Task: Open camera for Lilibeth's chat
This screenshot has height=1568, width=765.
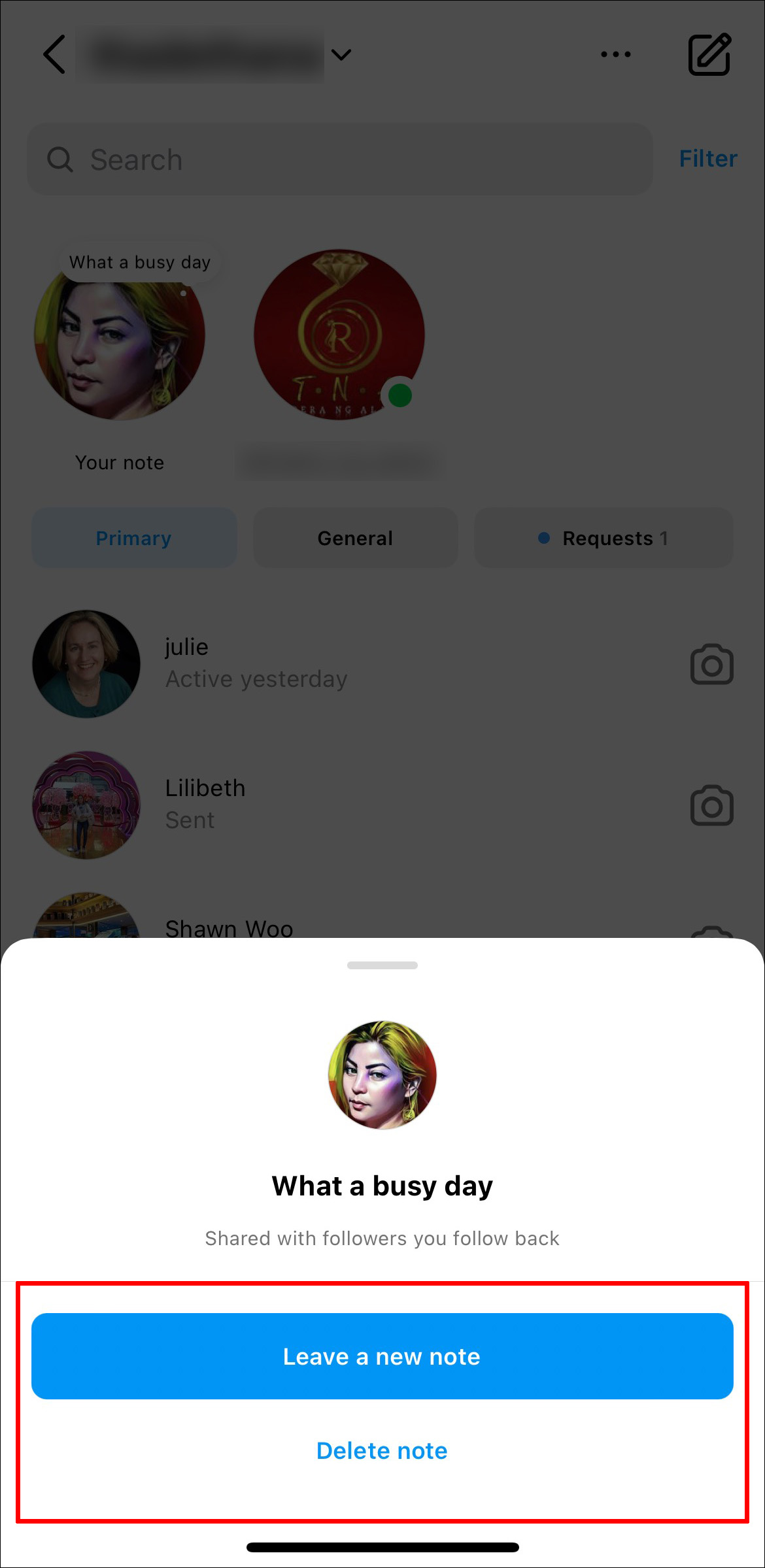Action: (711, 805)
